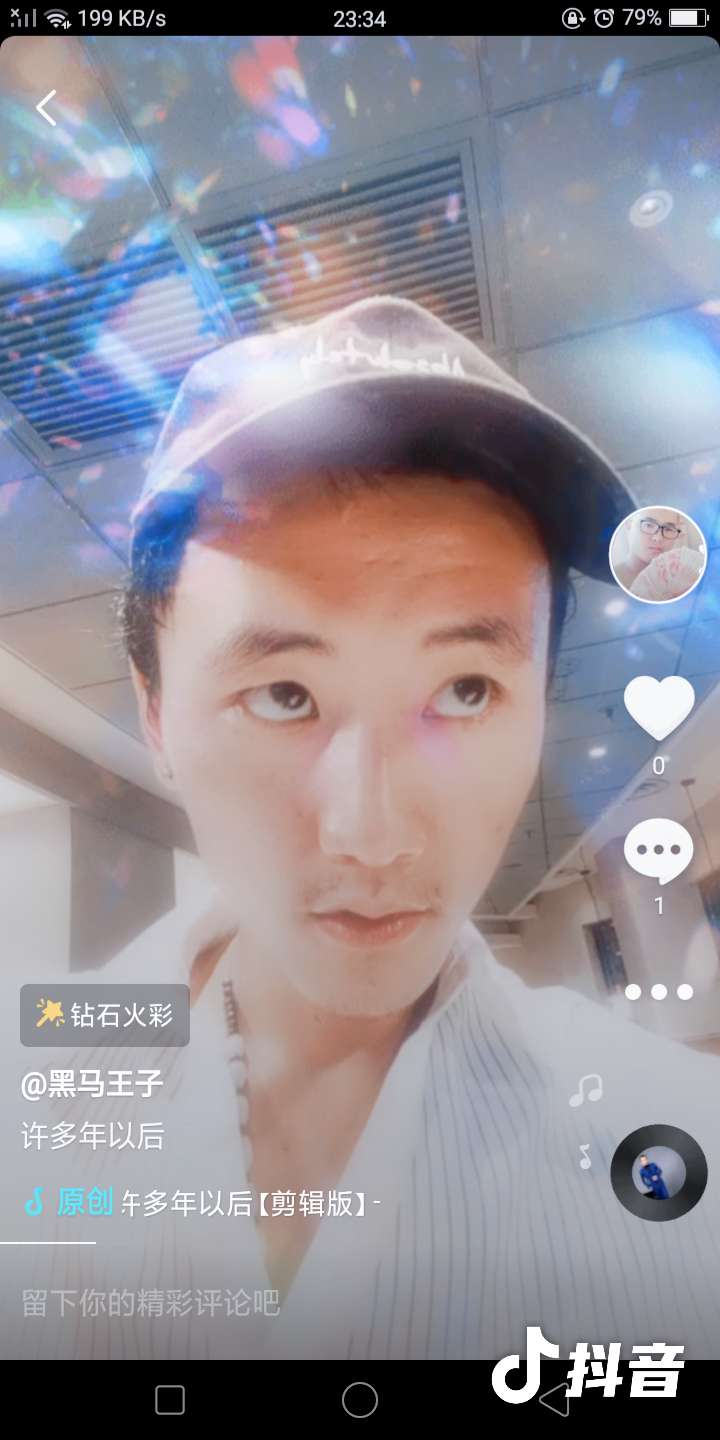Open the video author's avatar
Image resolution: width=720 pixels, height=1440 pixels.
tap(657, 554)
